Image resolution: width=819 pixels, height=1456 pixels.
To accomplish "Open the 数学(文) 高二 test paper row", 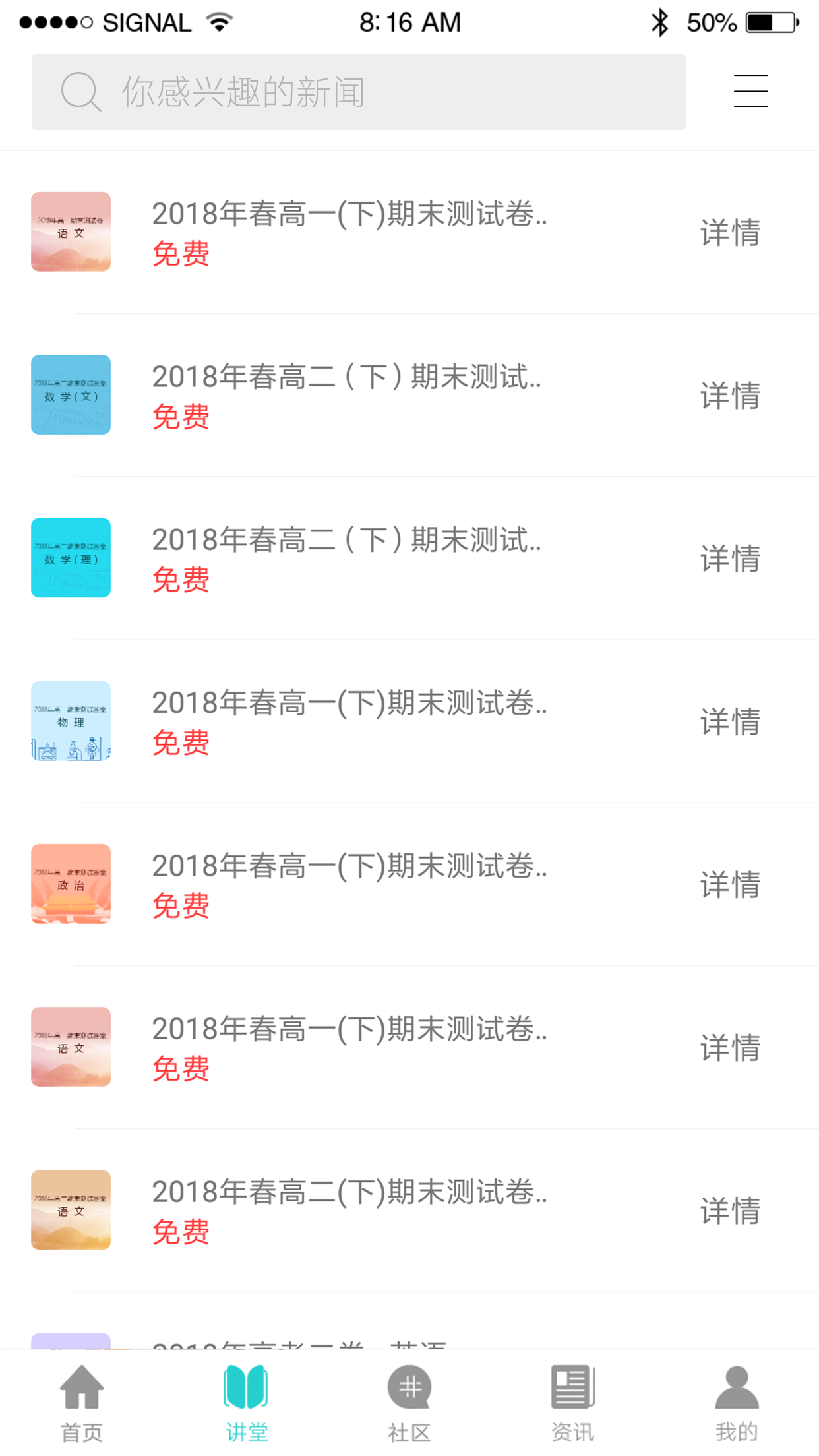I will [347, 394].
